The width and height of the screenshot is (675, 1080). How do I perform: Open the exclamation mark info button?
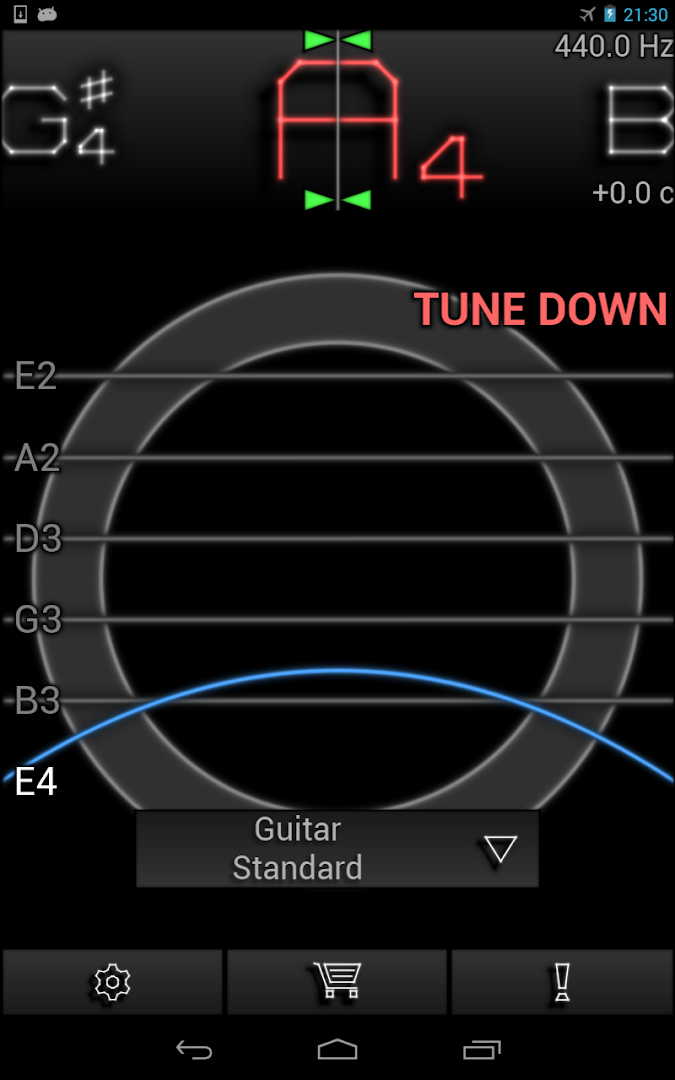(x=561, y=982)
